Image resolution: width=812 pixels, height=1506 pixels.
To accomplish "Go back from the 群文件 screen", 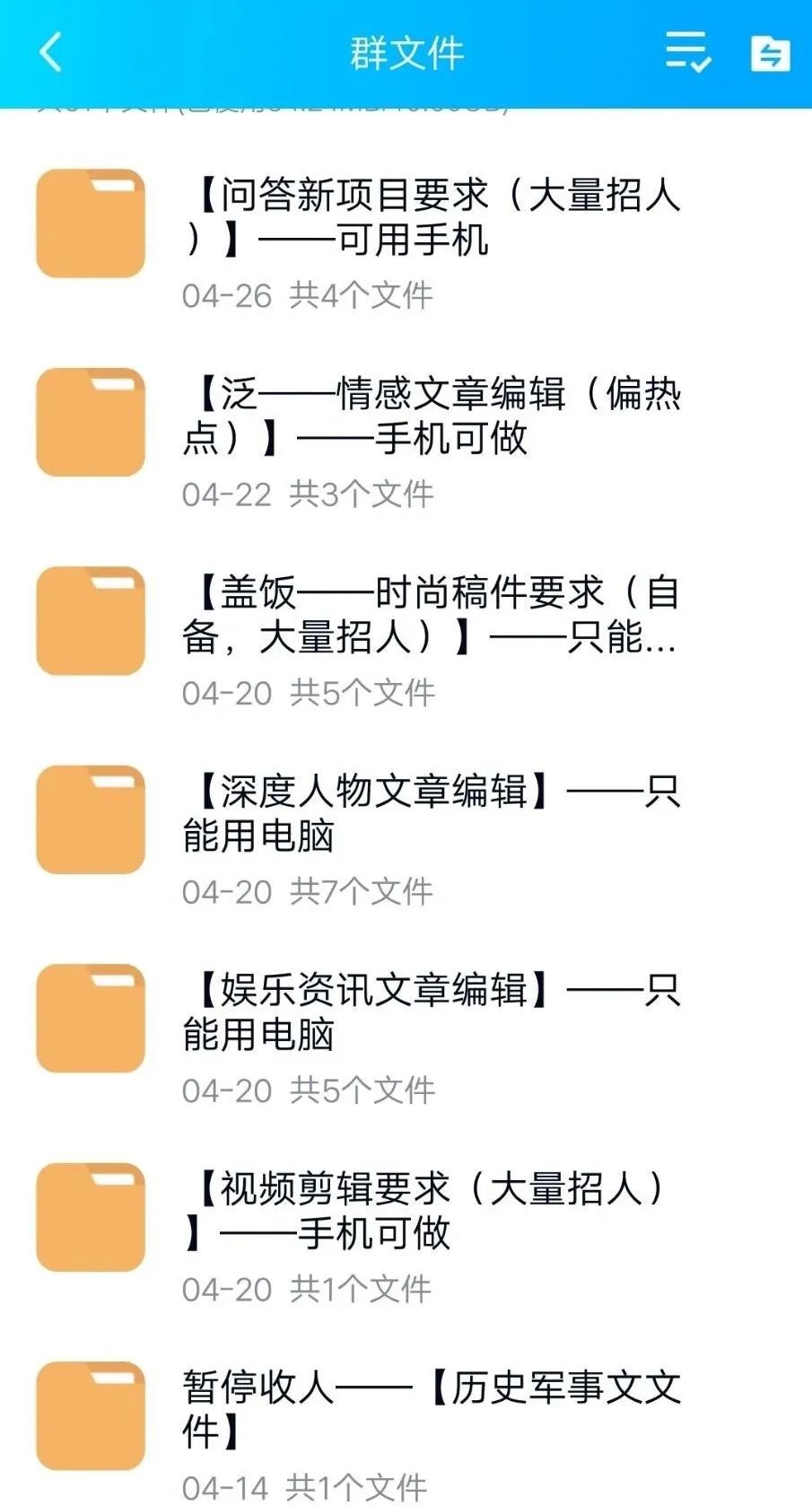I will pos(51,52).
